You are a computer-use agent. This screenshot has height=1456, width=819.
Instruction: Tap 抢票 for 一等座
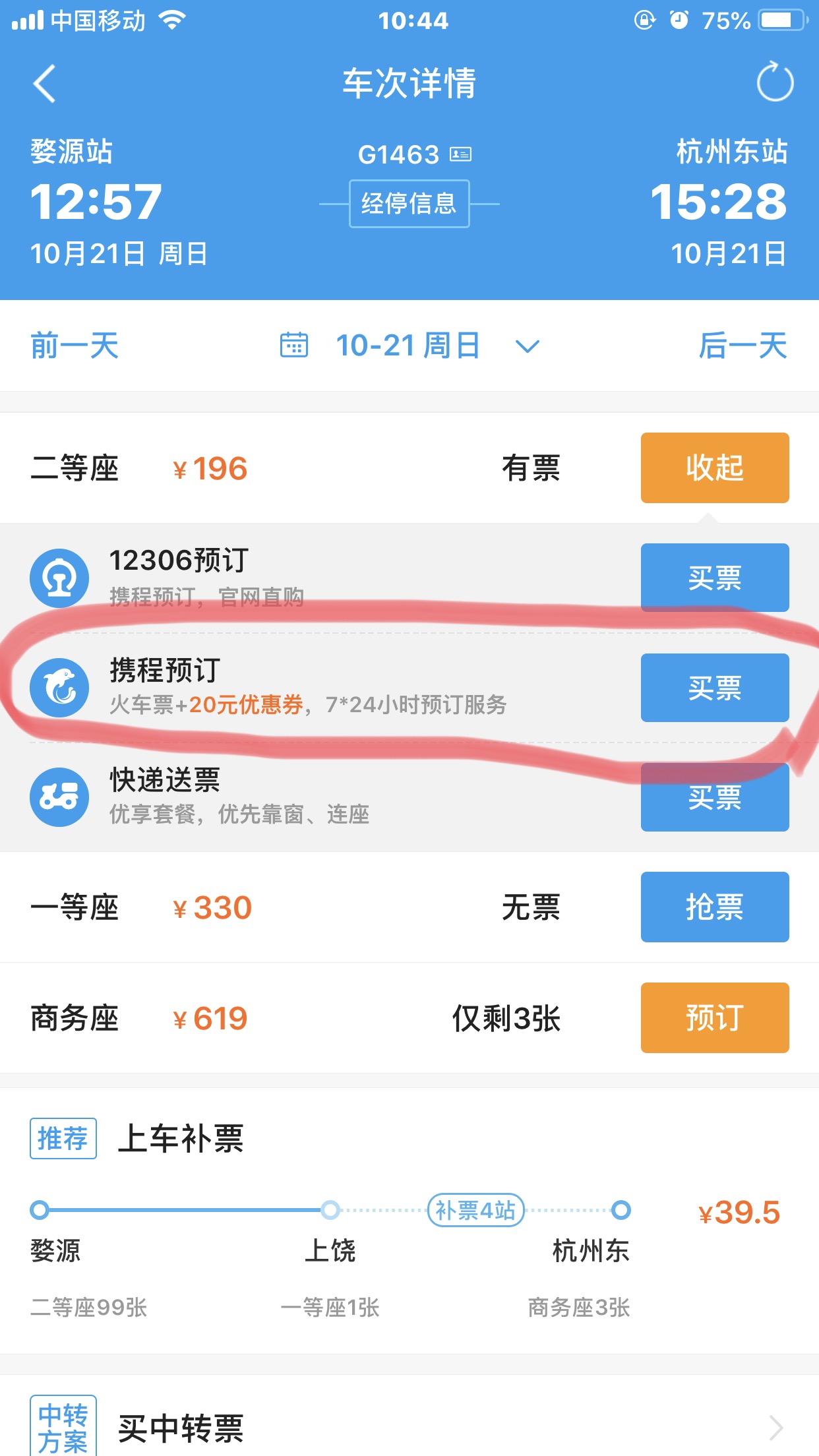coord(715,907)
